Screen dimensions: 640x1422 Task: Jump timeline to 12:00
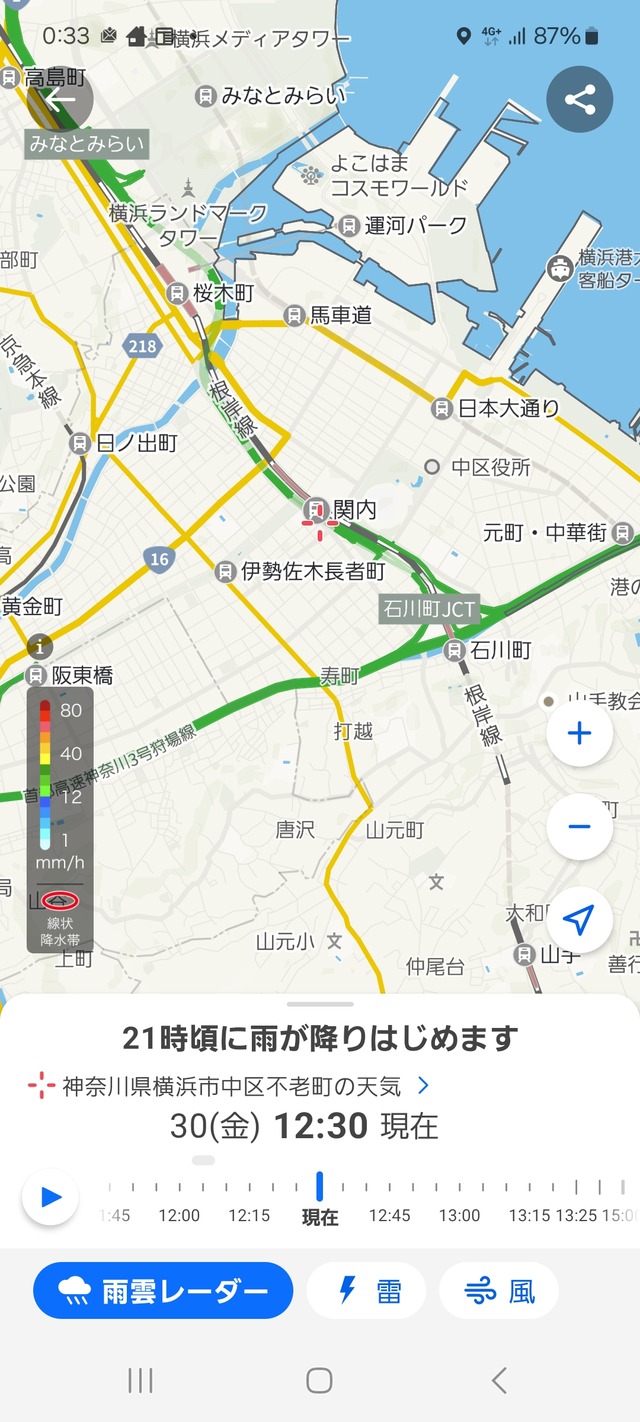tap(179, 1216)
